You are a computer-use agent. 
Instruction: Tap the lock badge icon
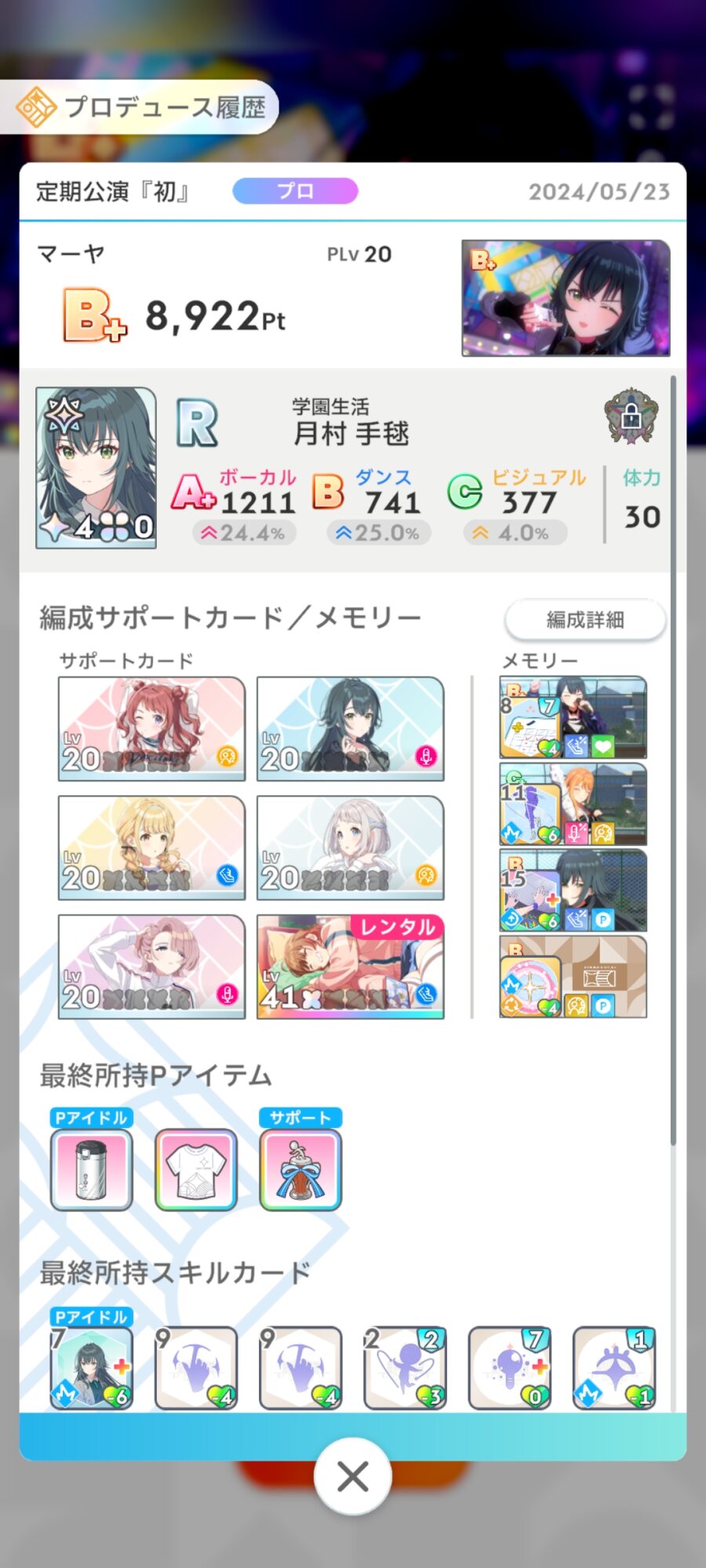click(x=631, y=416)
